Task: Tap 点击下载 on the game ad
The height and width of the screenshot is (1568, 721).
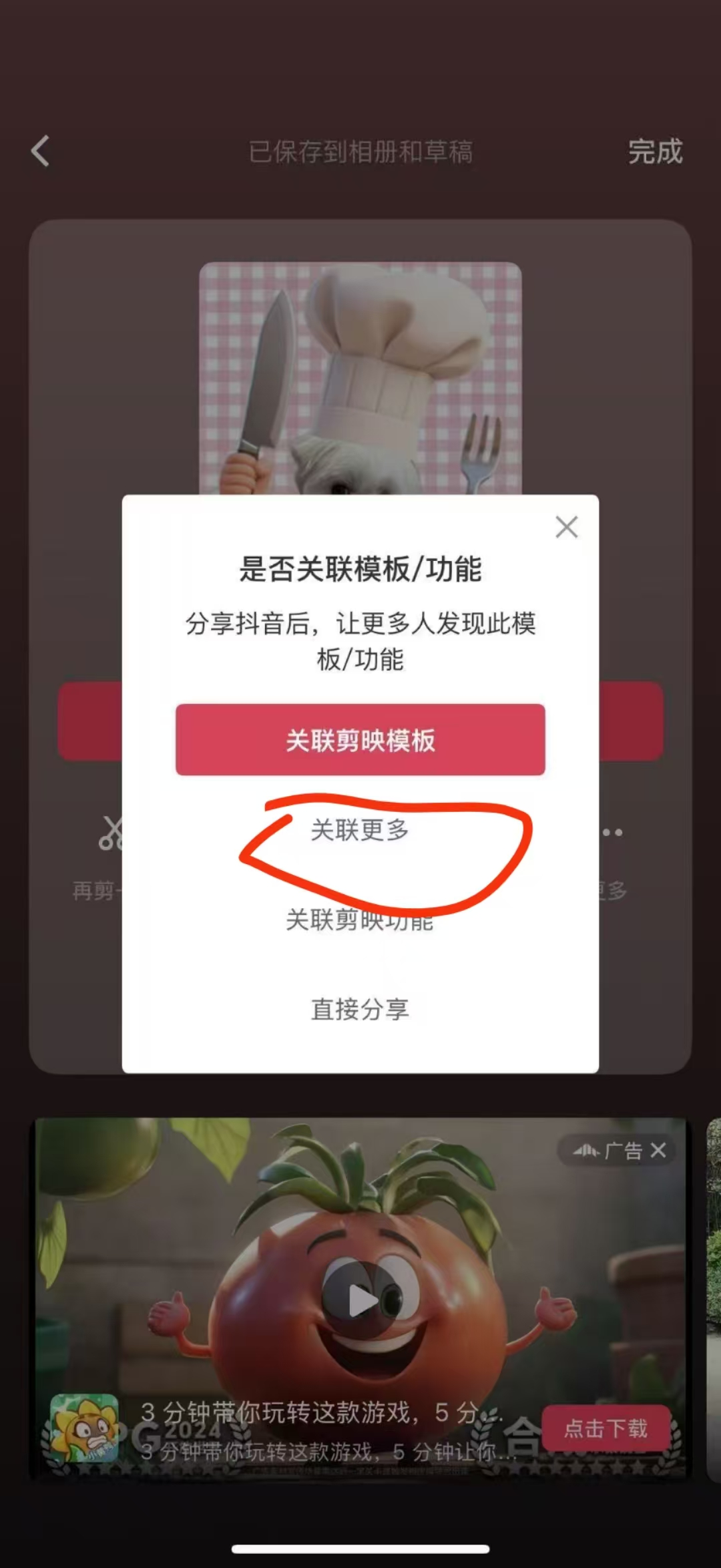Action: tap(606, 1428)
